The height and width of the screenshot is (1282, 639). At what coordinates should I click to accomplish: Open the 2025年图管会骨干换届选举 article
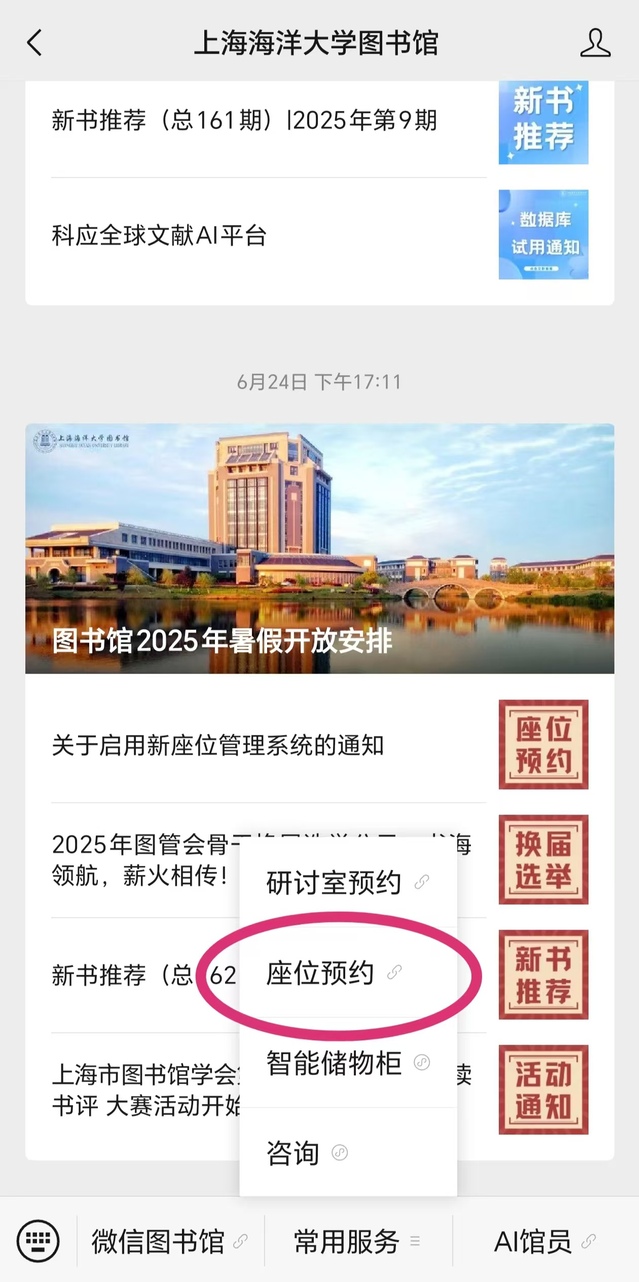coord(140,860)
